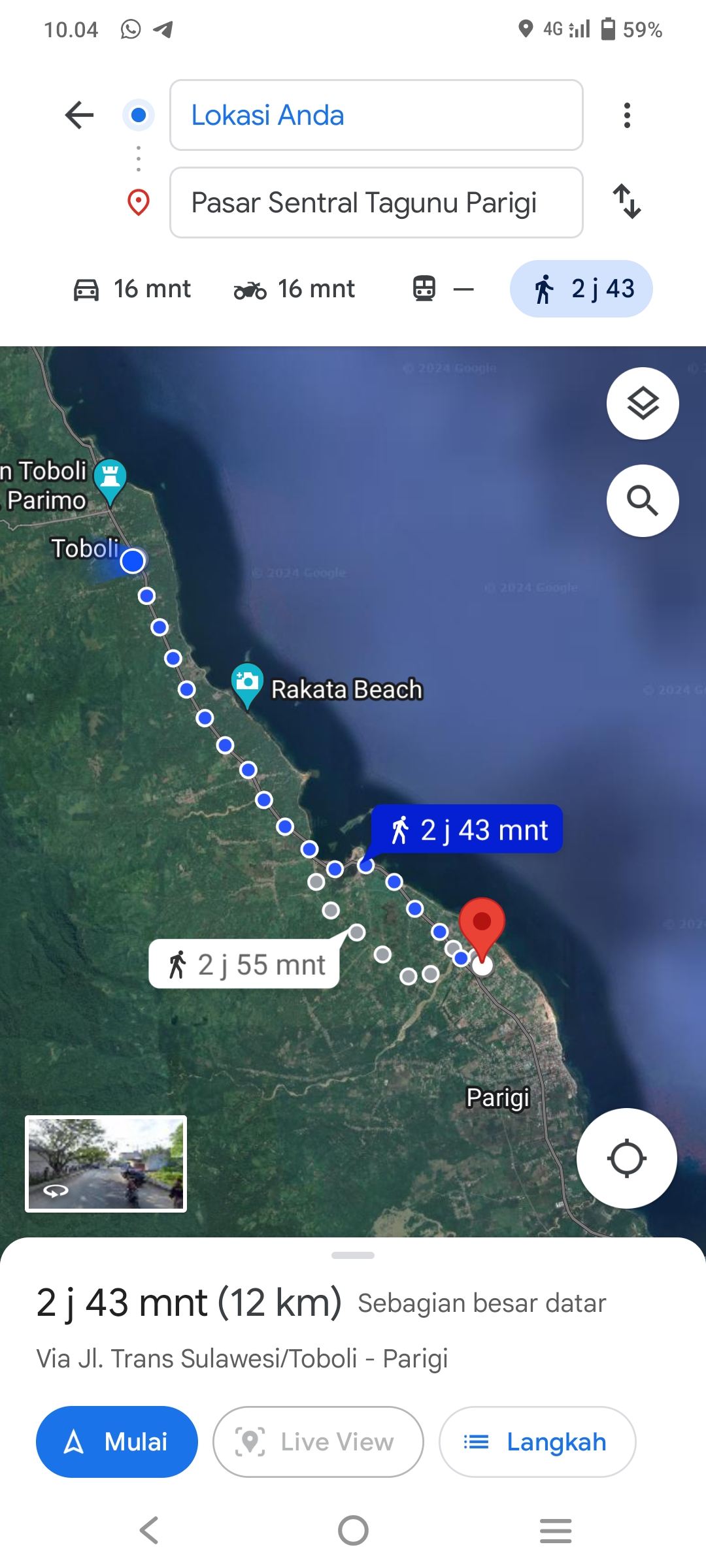This screenshot has height=1568, width=706.
Task: Launch Live View
Action: pyautogui.click(x=318, y=1442)
